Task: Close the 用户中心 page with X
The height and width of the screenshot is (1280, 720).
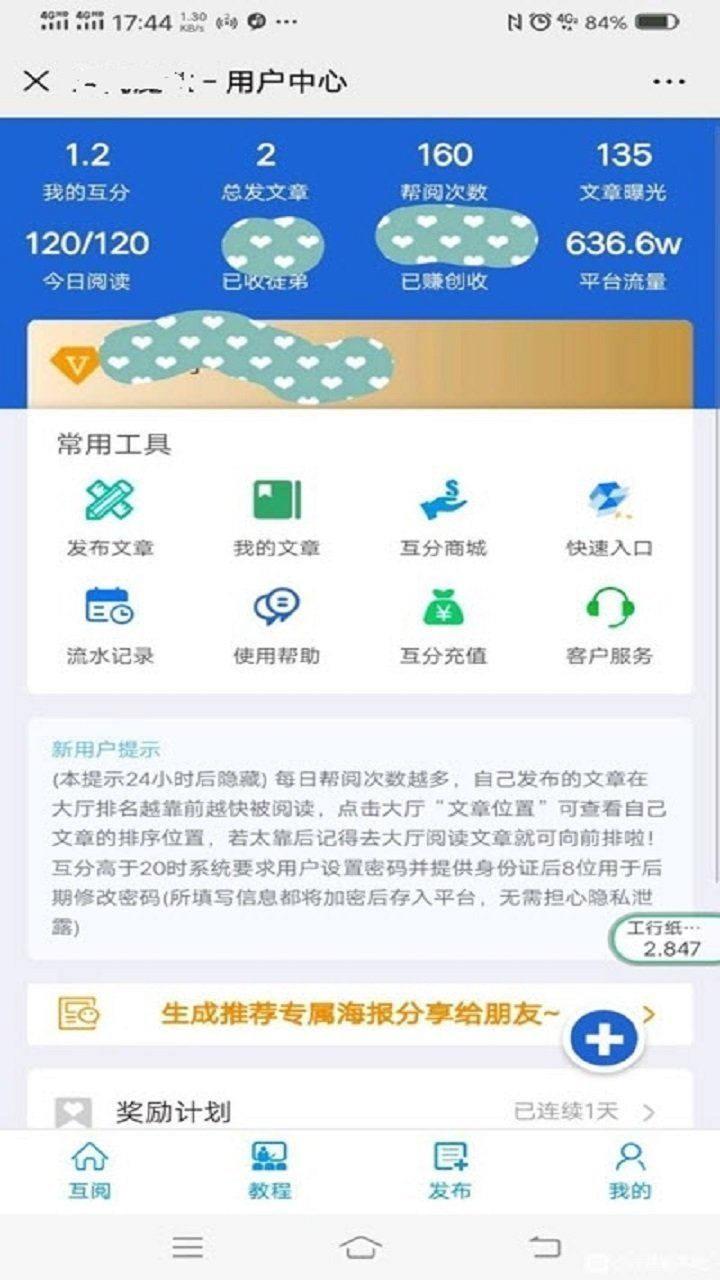Action: 36,81
